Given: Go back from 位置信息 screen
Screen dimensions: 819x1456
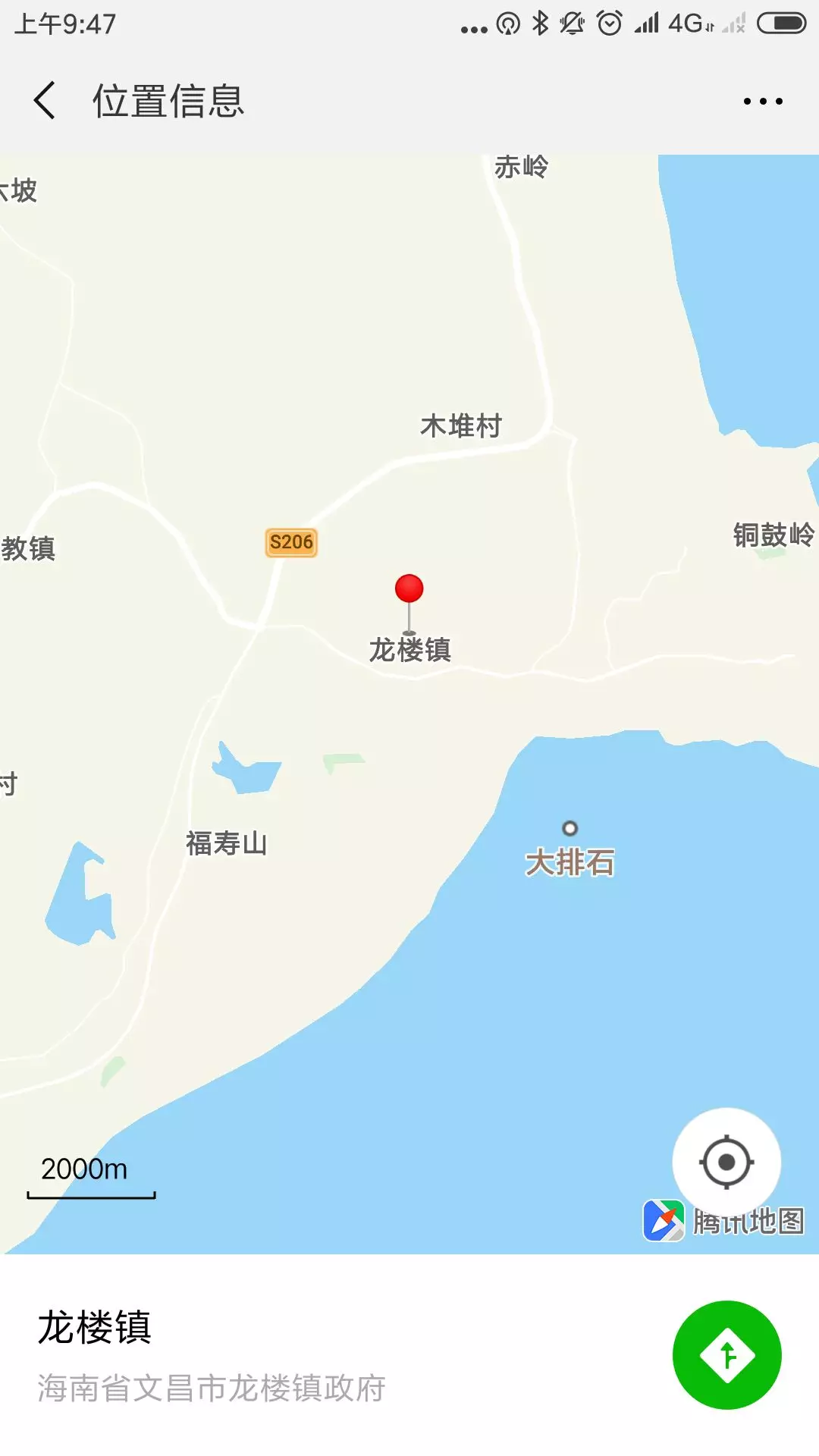Looking at the screenshot, I should tap(45, 101).
